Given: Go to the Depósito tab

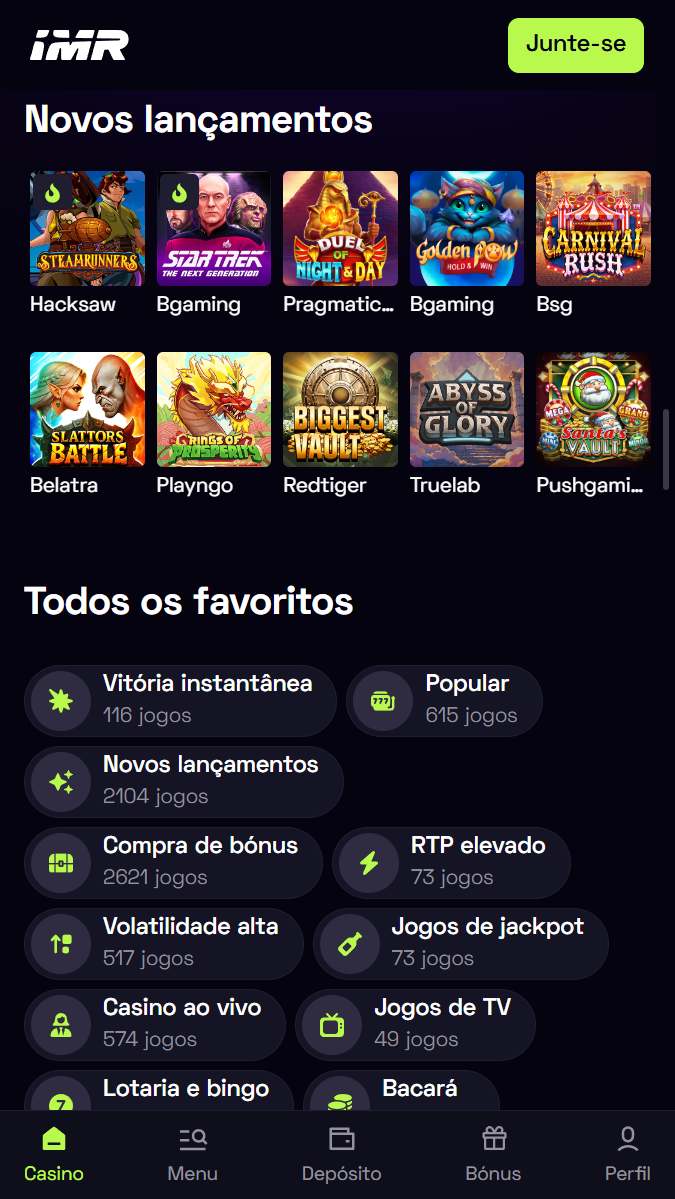Looking at the screenshot, I should pyautogui.click(x=341, y=1154).
